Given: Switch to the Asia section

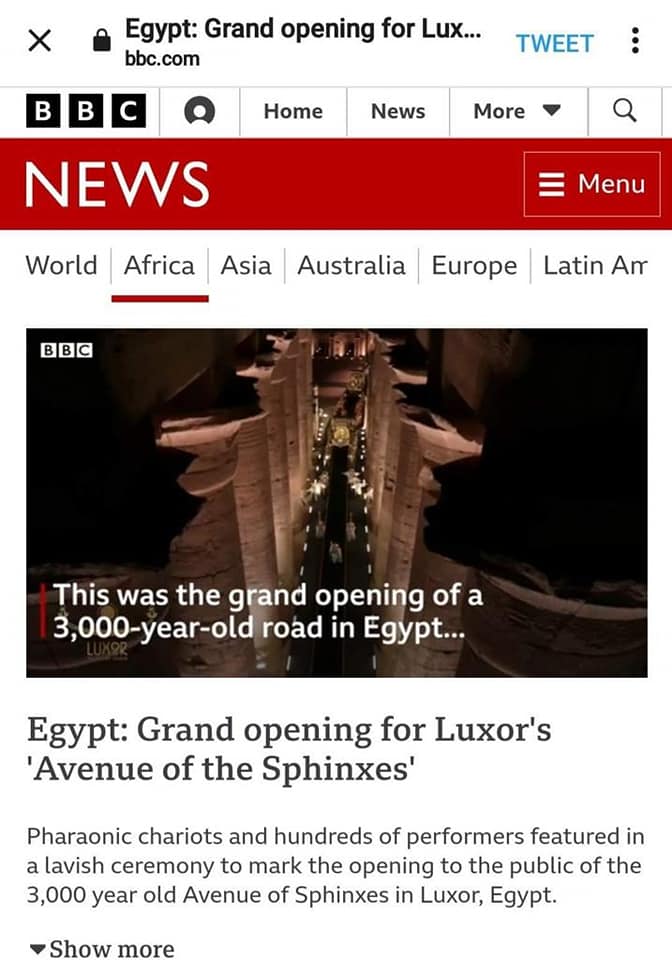Looking at the screenshot, I should (245, 266).
